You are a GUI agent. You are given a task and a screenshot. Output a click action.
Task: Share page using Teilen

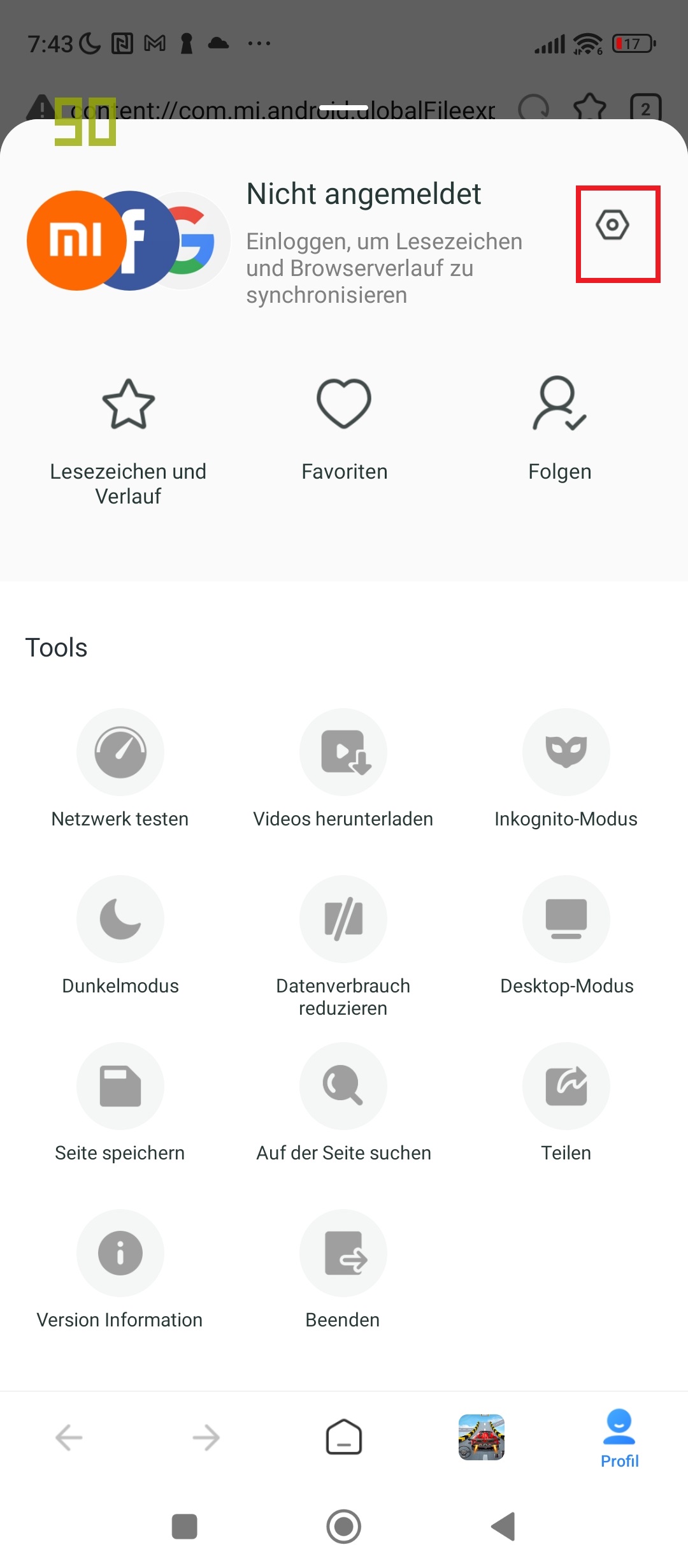566,1103
